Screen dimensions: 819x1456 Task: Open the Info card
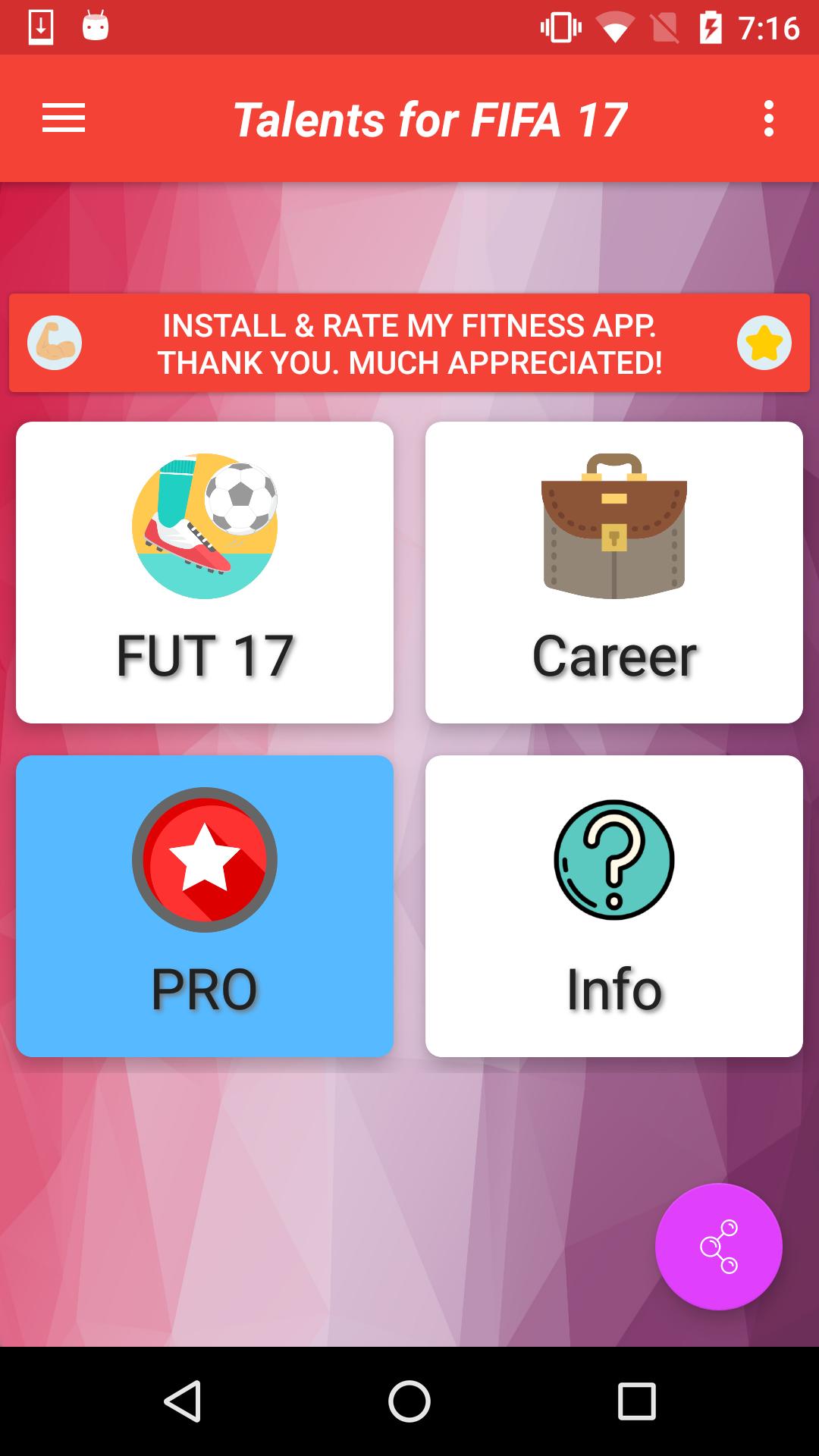(613, 905)
